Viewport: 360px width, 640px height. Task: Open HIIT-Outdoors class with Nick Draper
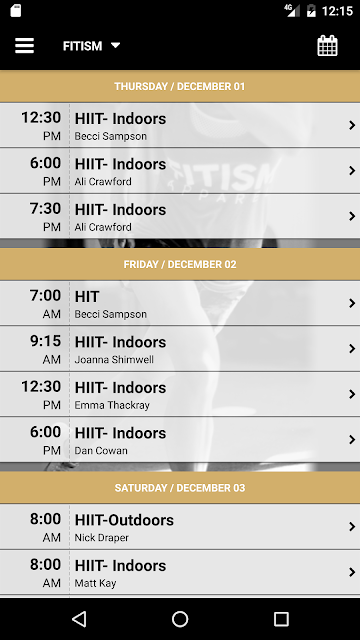[180, 527]
